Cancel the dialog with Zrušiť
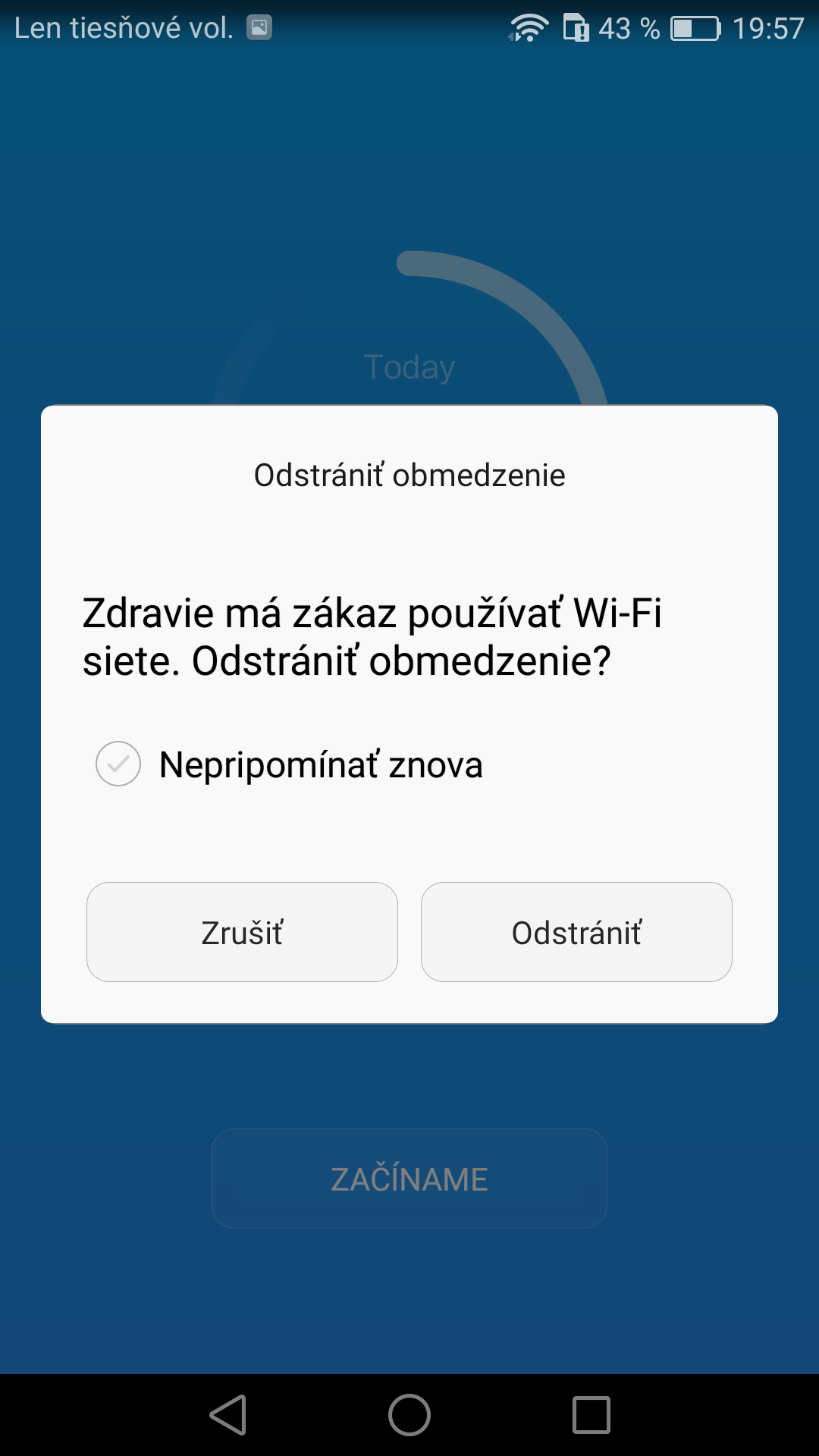 tap(242, 932)
